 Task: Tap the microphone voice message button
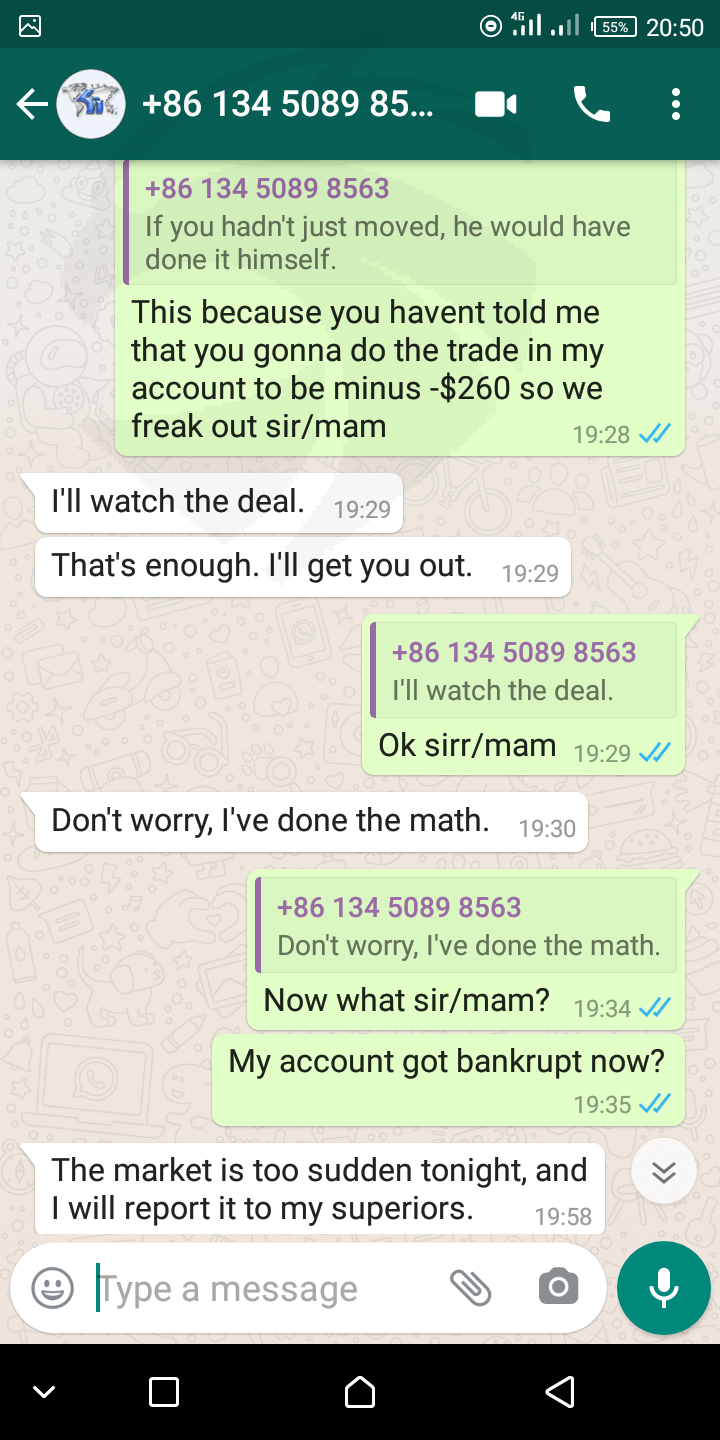[x=664, y=1288]
